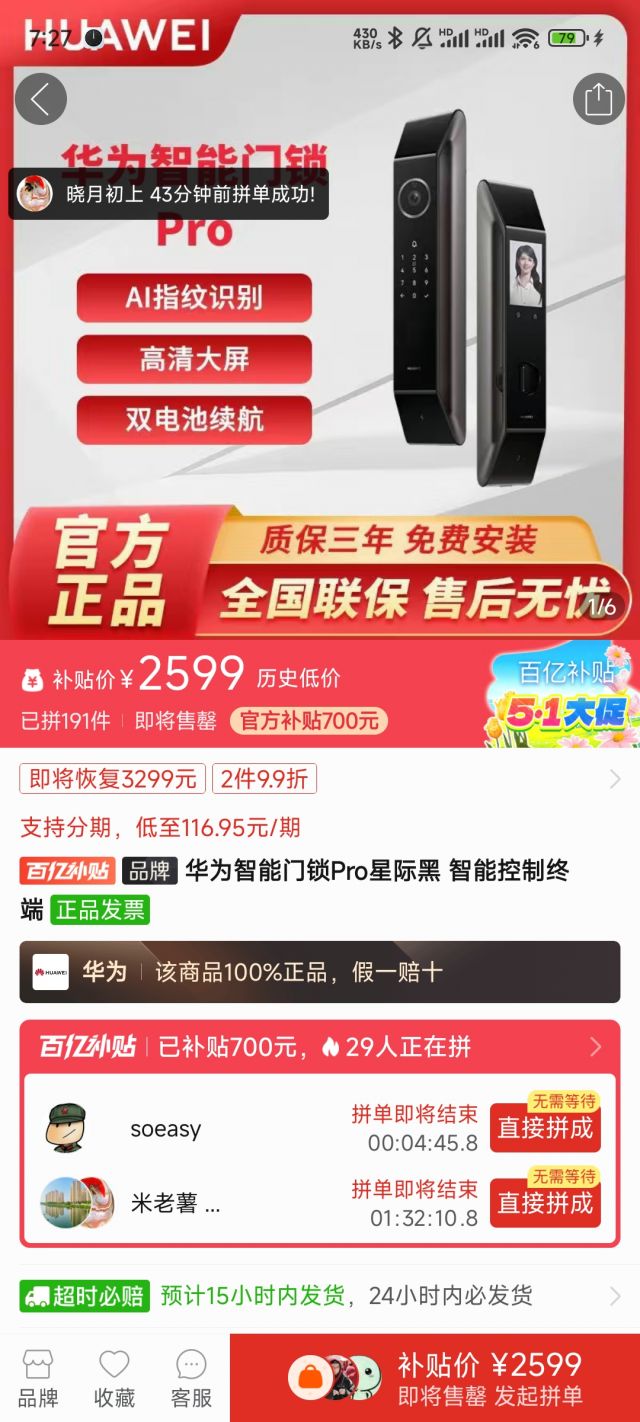
Task: View 超时必赔 shipping guarantee details
Action: click(x=320, y=1296)
